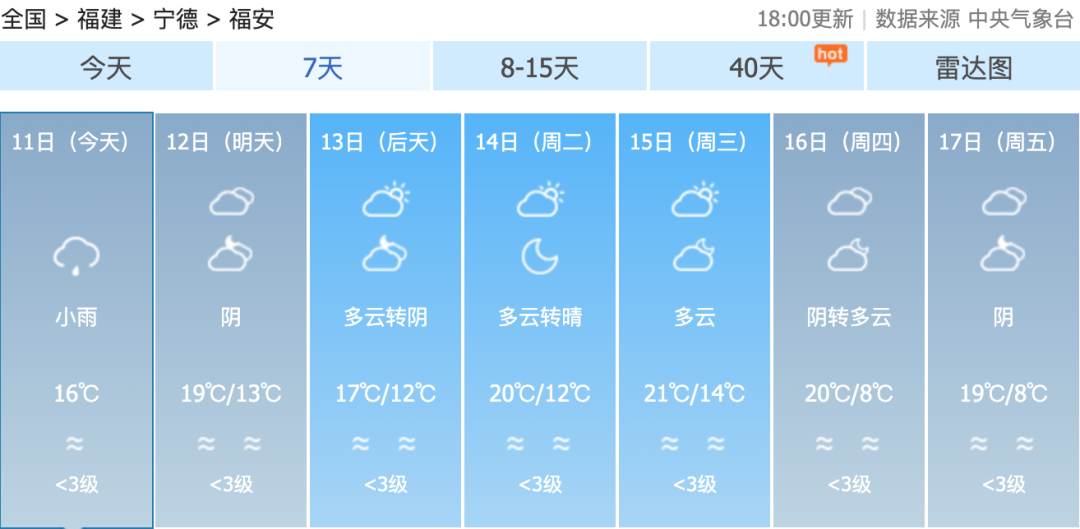Open the 宁德 breadcrumb link
1080x529 pixels.
coord(175,18)
